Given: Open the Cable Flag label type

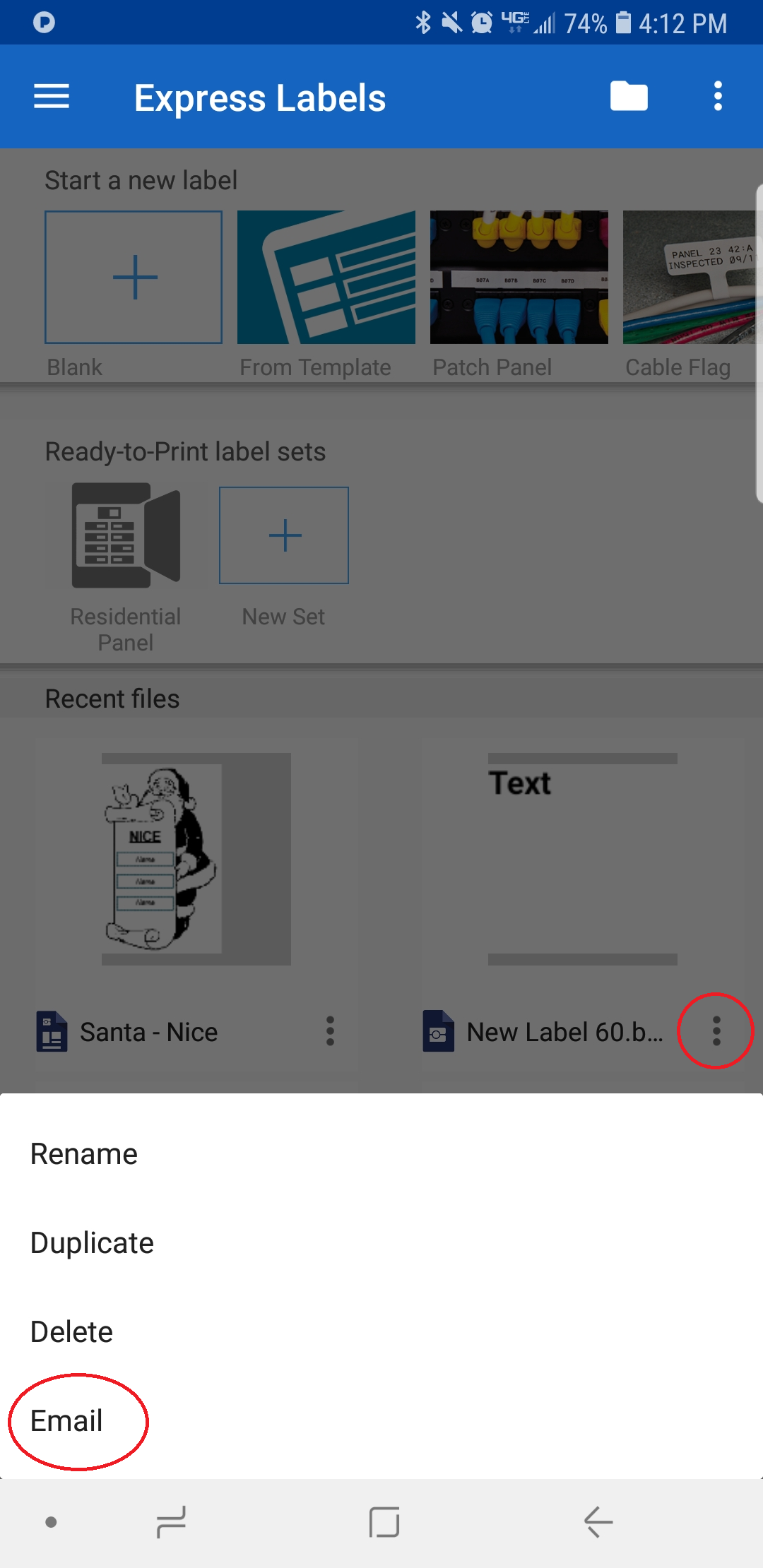Looking at the screenshot, I should click(689, 278).
